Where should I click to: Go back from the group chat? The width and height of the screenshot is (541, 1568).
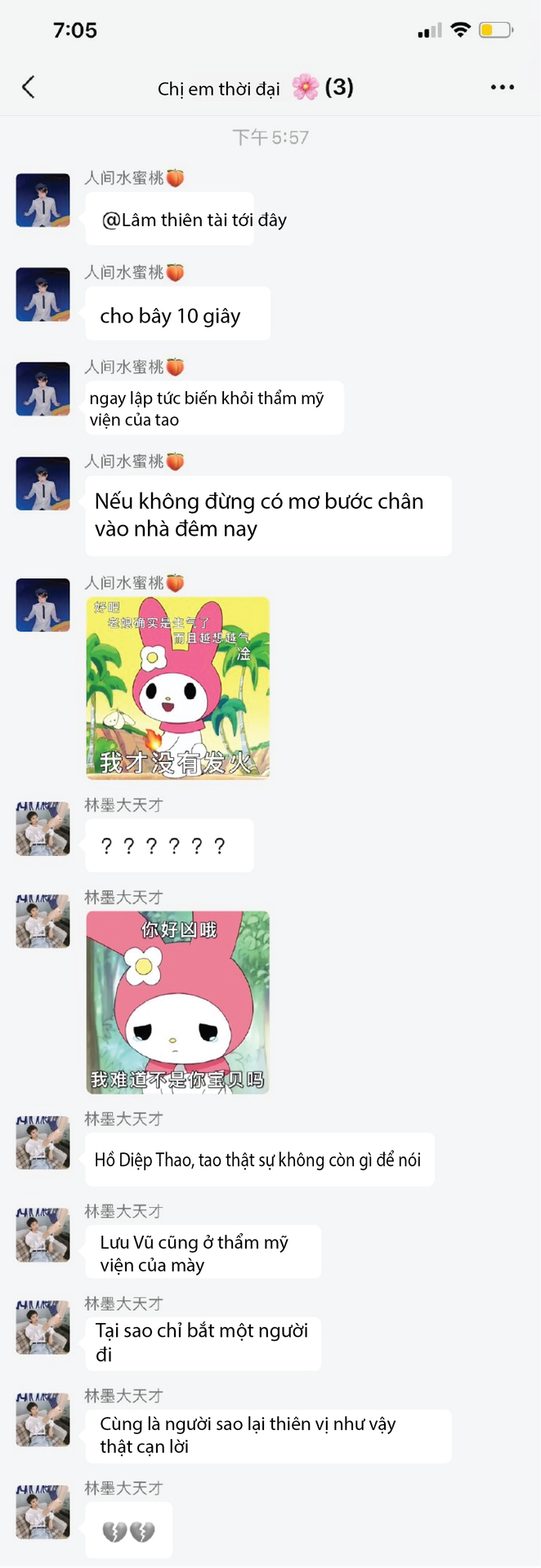pos(29,87)
